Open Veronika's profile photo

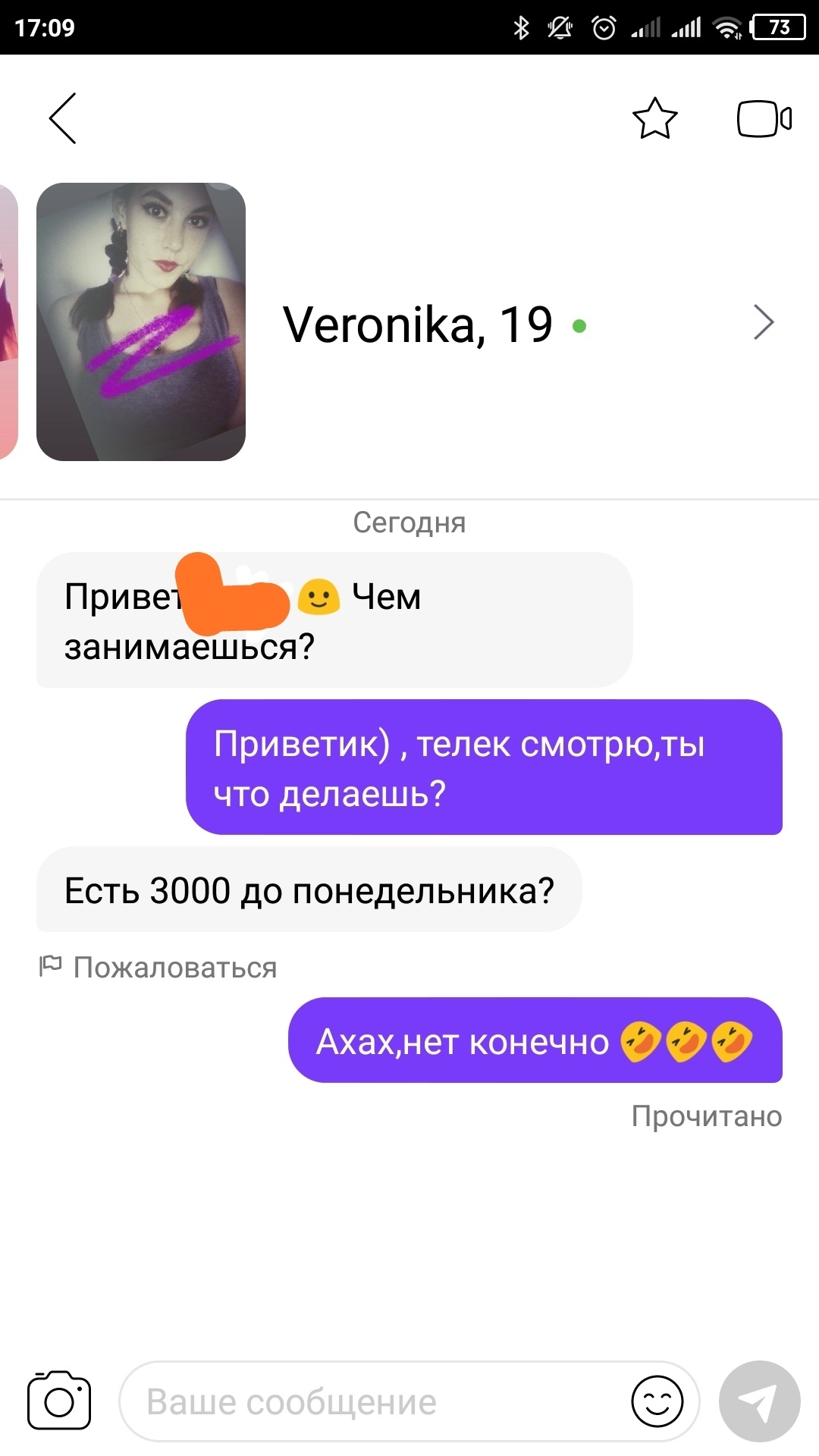(x=141, y=322)
